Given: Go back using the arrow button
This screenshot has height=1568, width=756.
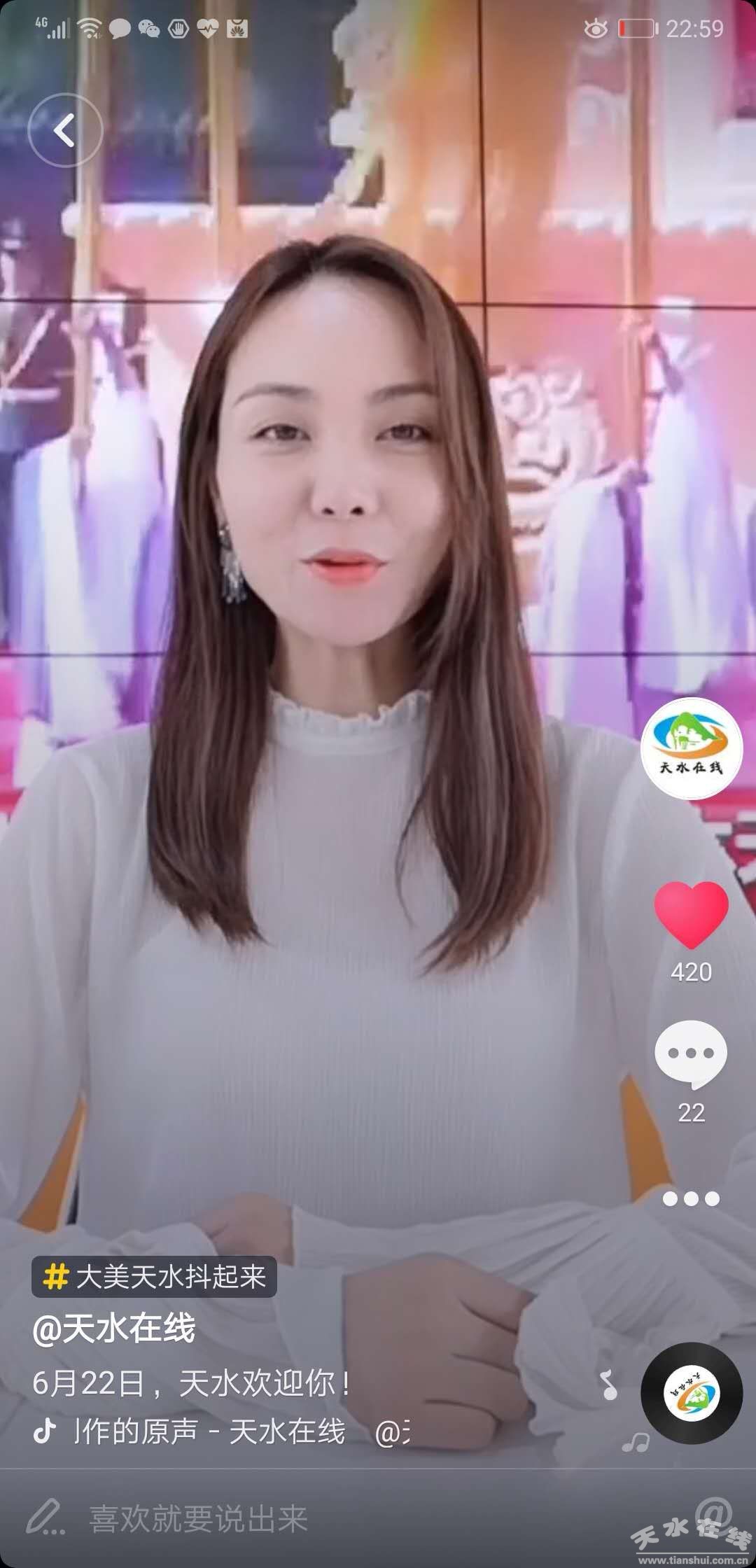Looking at the screenshot, I should [65, 130].
